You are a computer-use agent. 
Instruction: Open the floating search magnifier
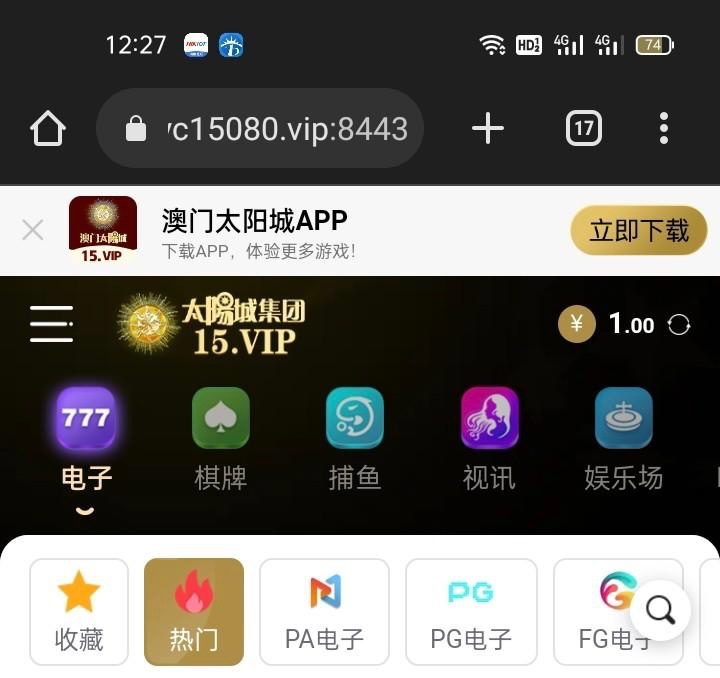click(x=660, y=609)
